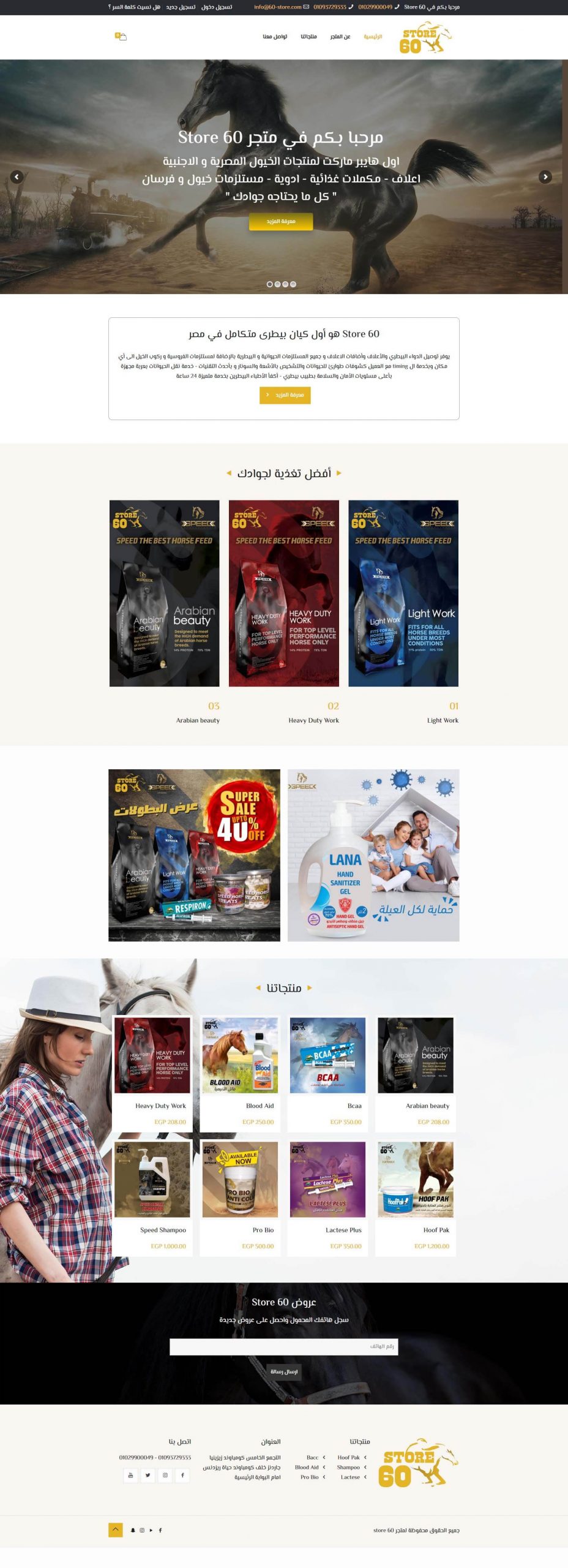Screen dimensions: 568x1568
Task: Open the Arabian beauty feed card
Action: 164,593
